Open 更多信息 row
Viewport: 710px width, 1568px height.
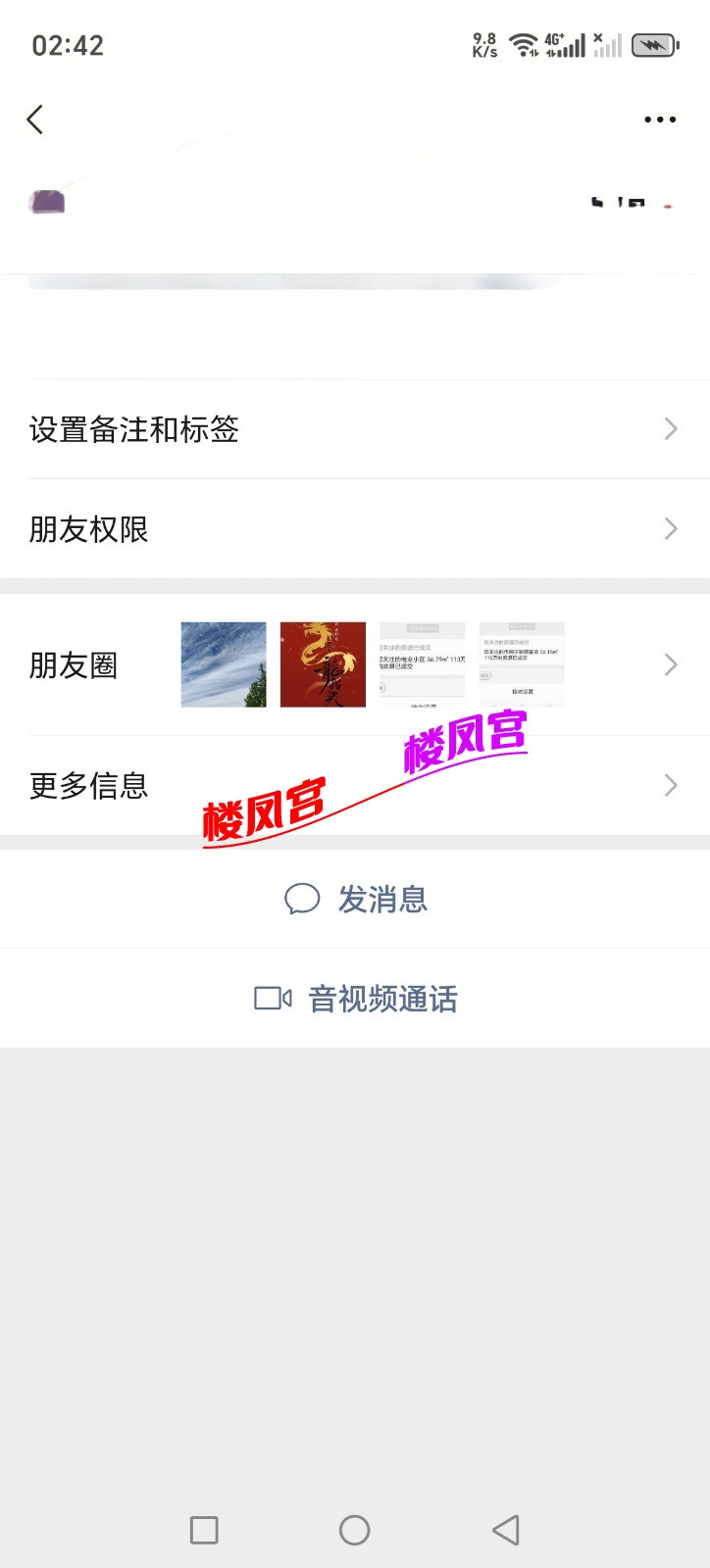[354, 785]
